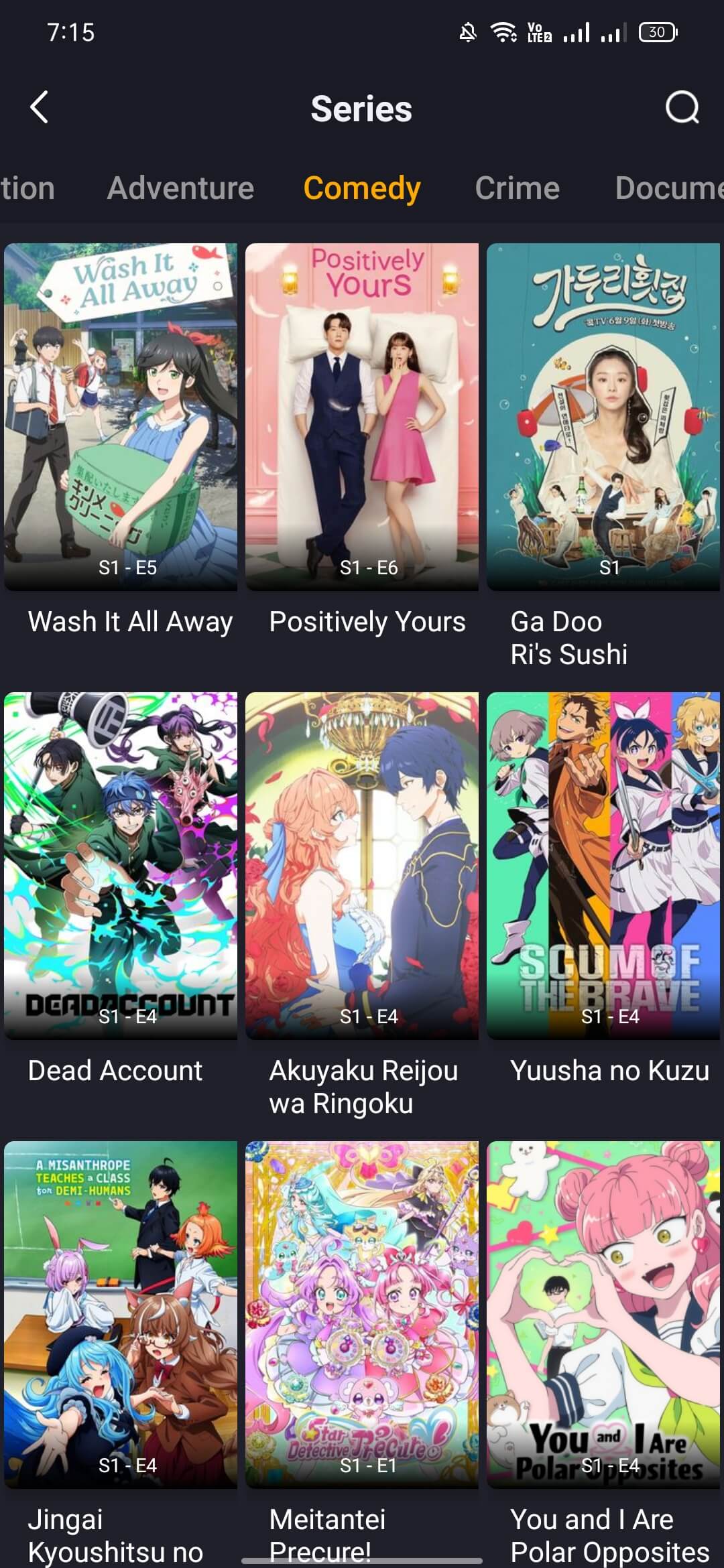Image resolution: width=724 pixels, height=1568 pixels.
Task: Open the Yuusha no Kuzu series
Action: (x=603, y=866)
